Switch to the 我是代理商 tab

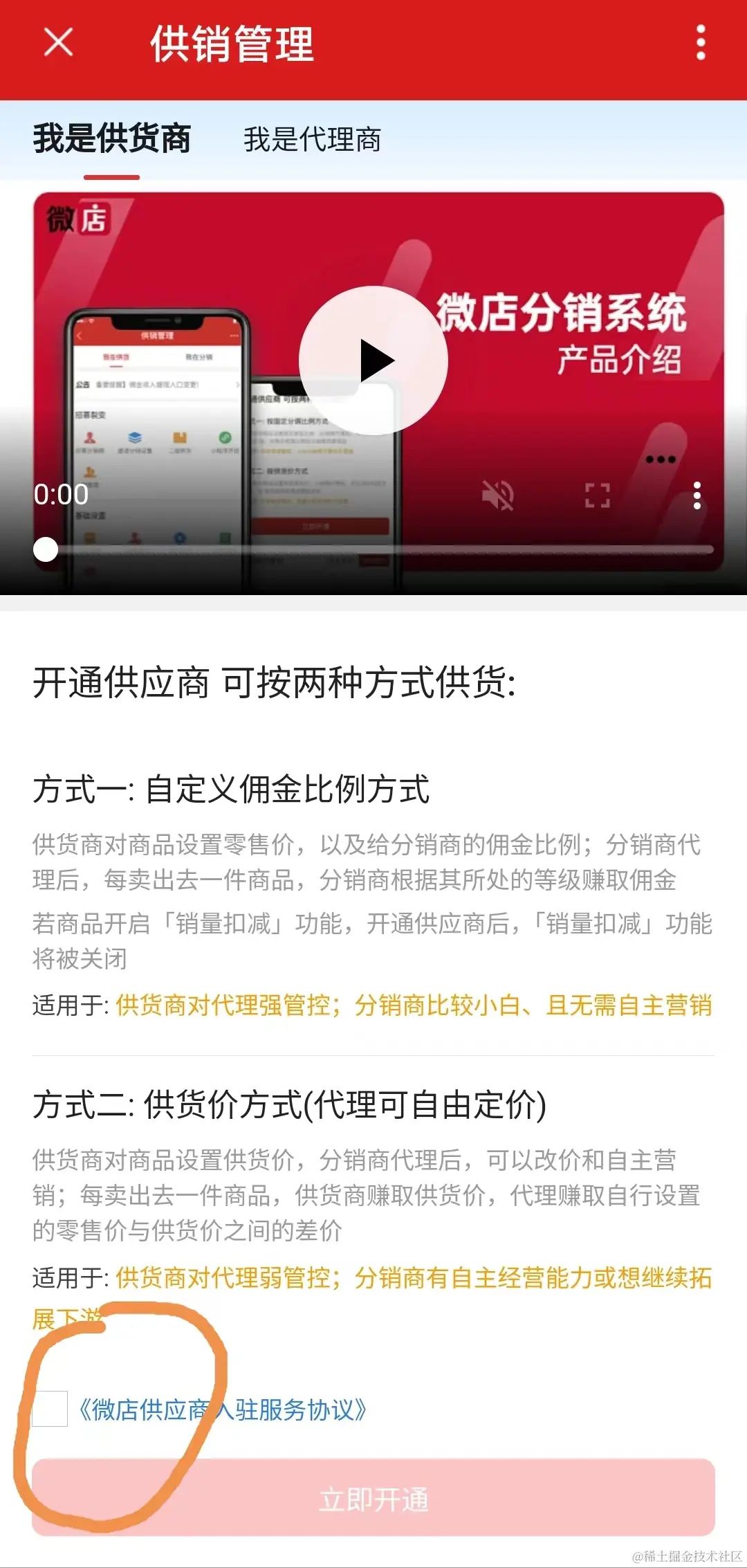click(x=312, y=139)
